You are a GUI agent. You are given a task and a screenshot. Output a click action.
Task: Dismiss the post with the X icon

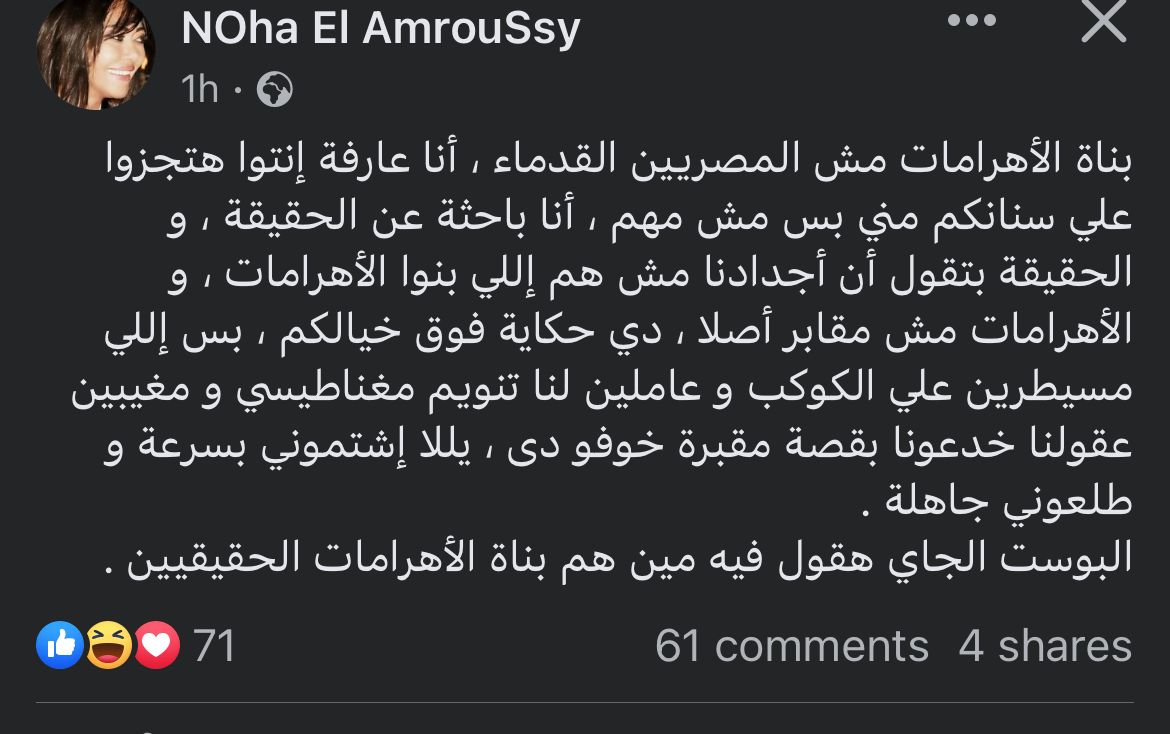[1103, 21]
